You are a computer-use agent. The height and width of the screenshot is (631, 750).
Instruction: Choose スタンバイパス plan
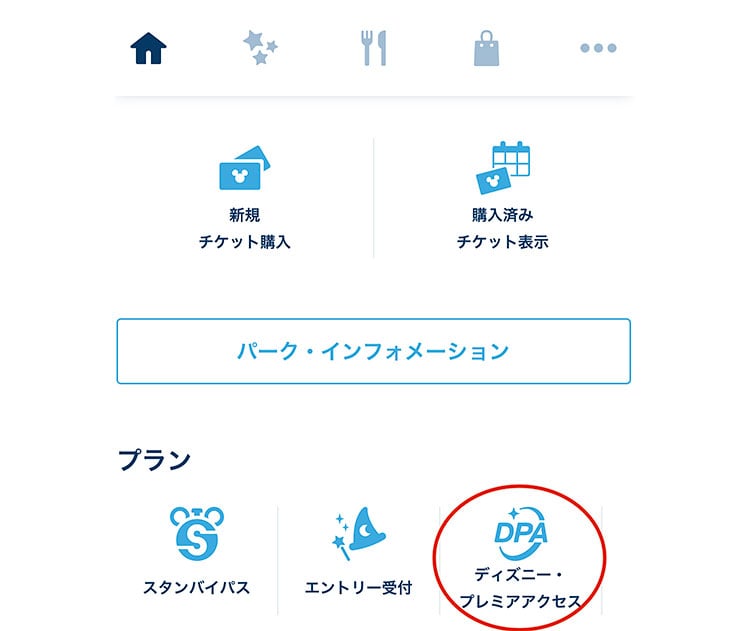[x=195, y=552]
